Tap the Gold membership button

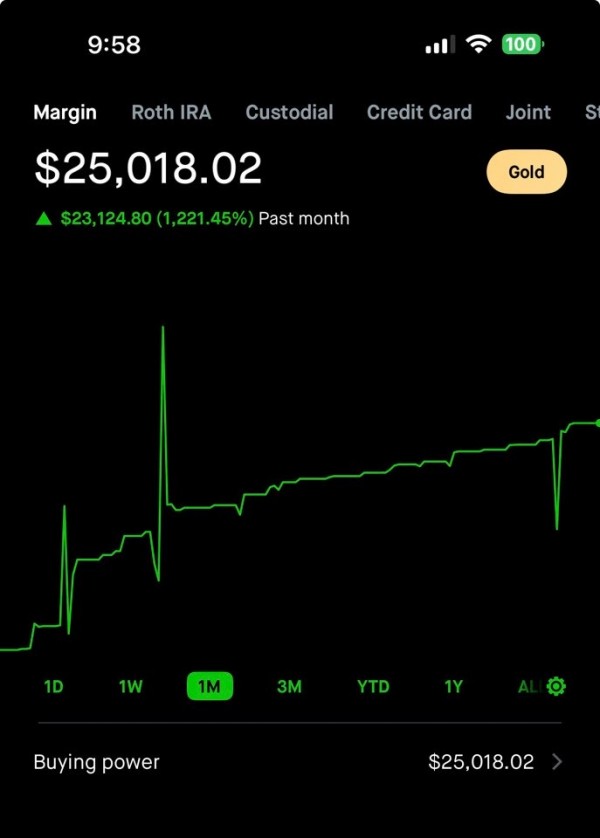526,172
